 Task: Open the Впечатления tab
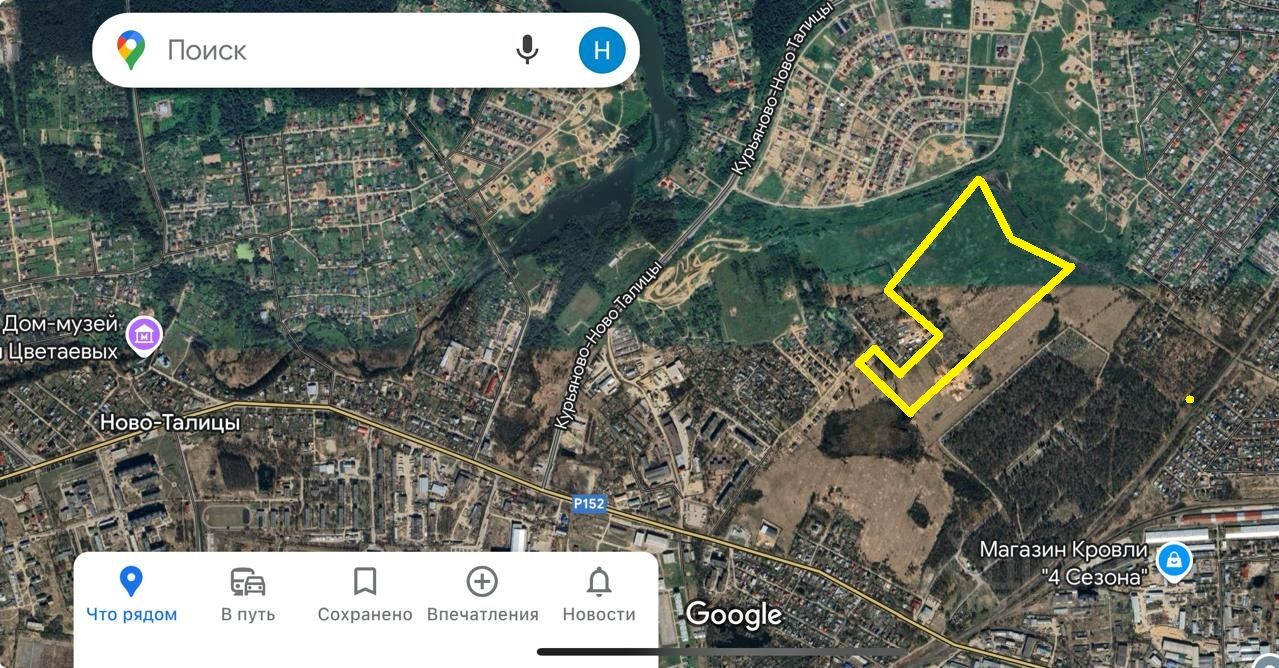coord(482,595)
